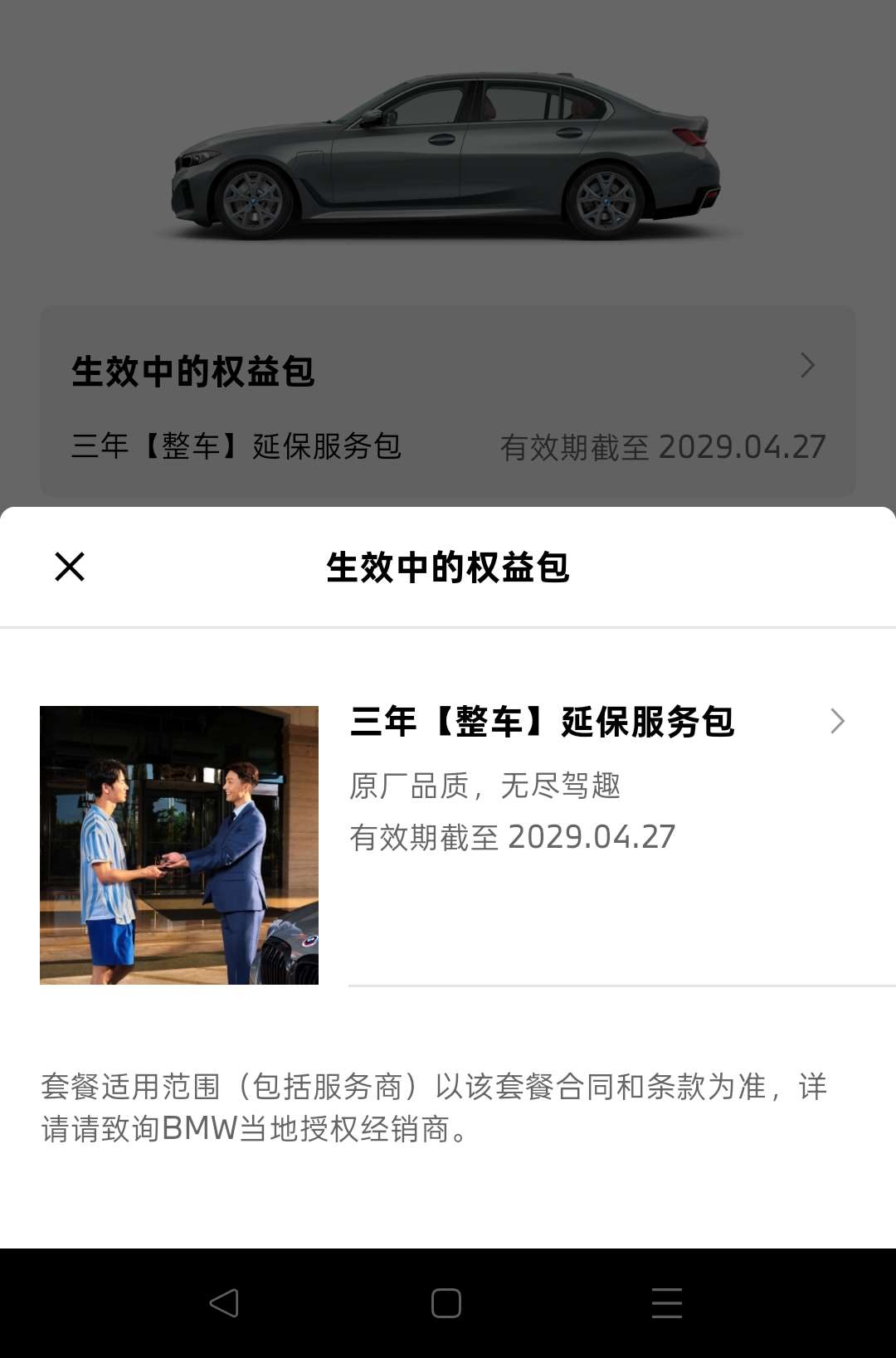Close the 生效中的权益包 bottom sheet
Viewport: 896px width, 1358px height.
70,567
